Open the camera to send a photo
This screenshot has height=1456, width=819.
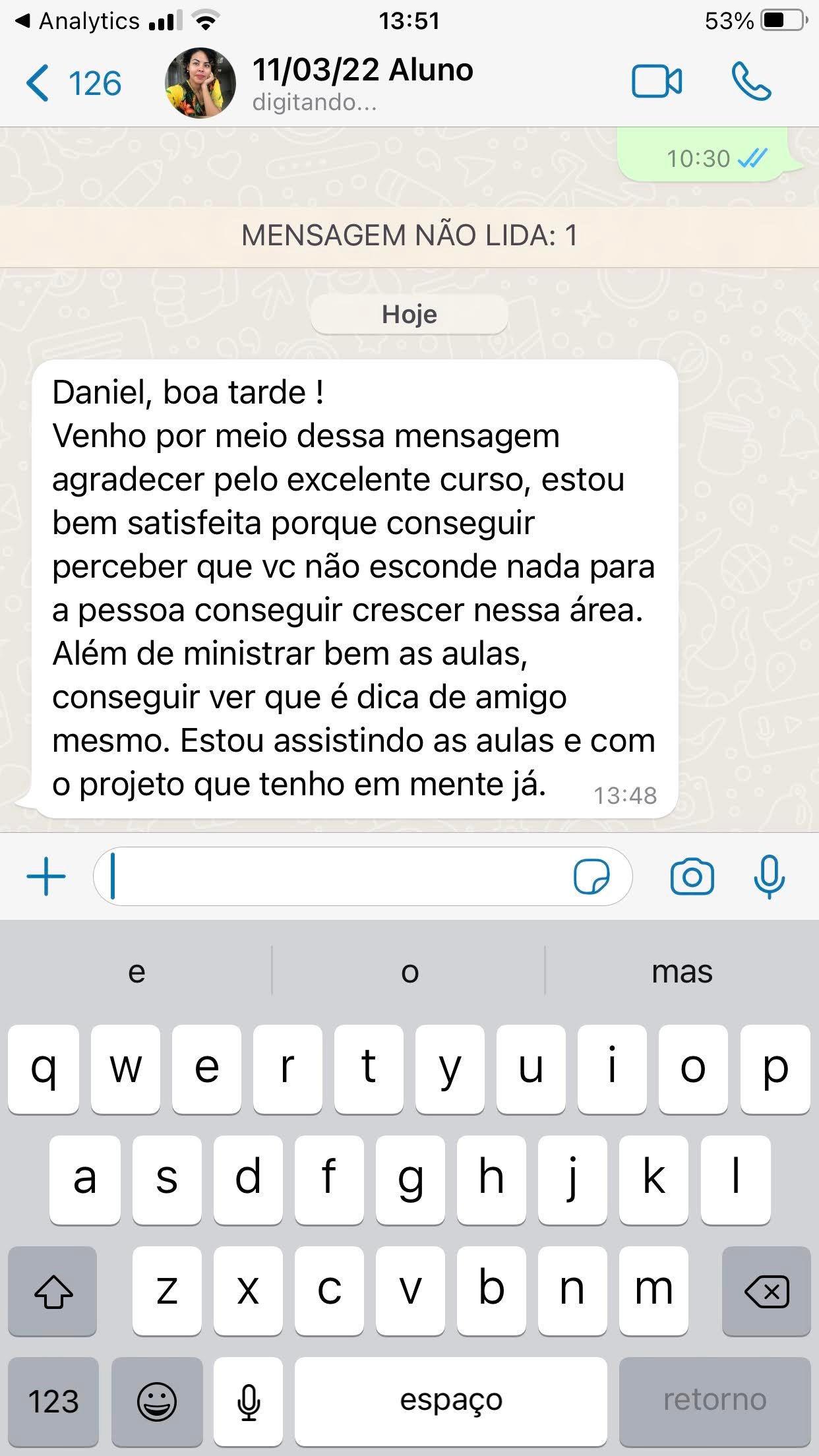(x=692, y=877)
